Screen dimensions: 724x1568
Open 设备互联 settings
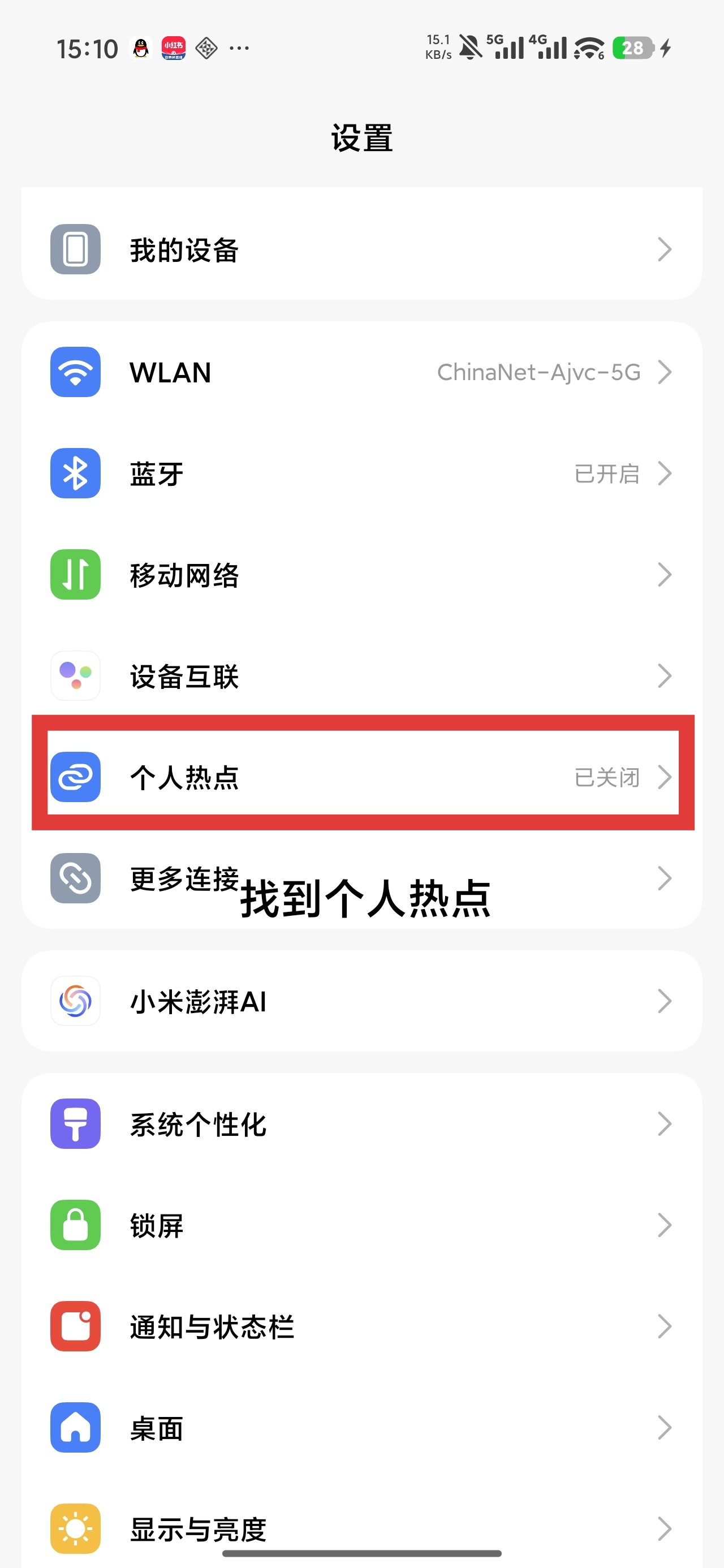pos(361,675)
